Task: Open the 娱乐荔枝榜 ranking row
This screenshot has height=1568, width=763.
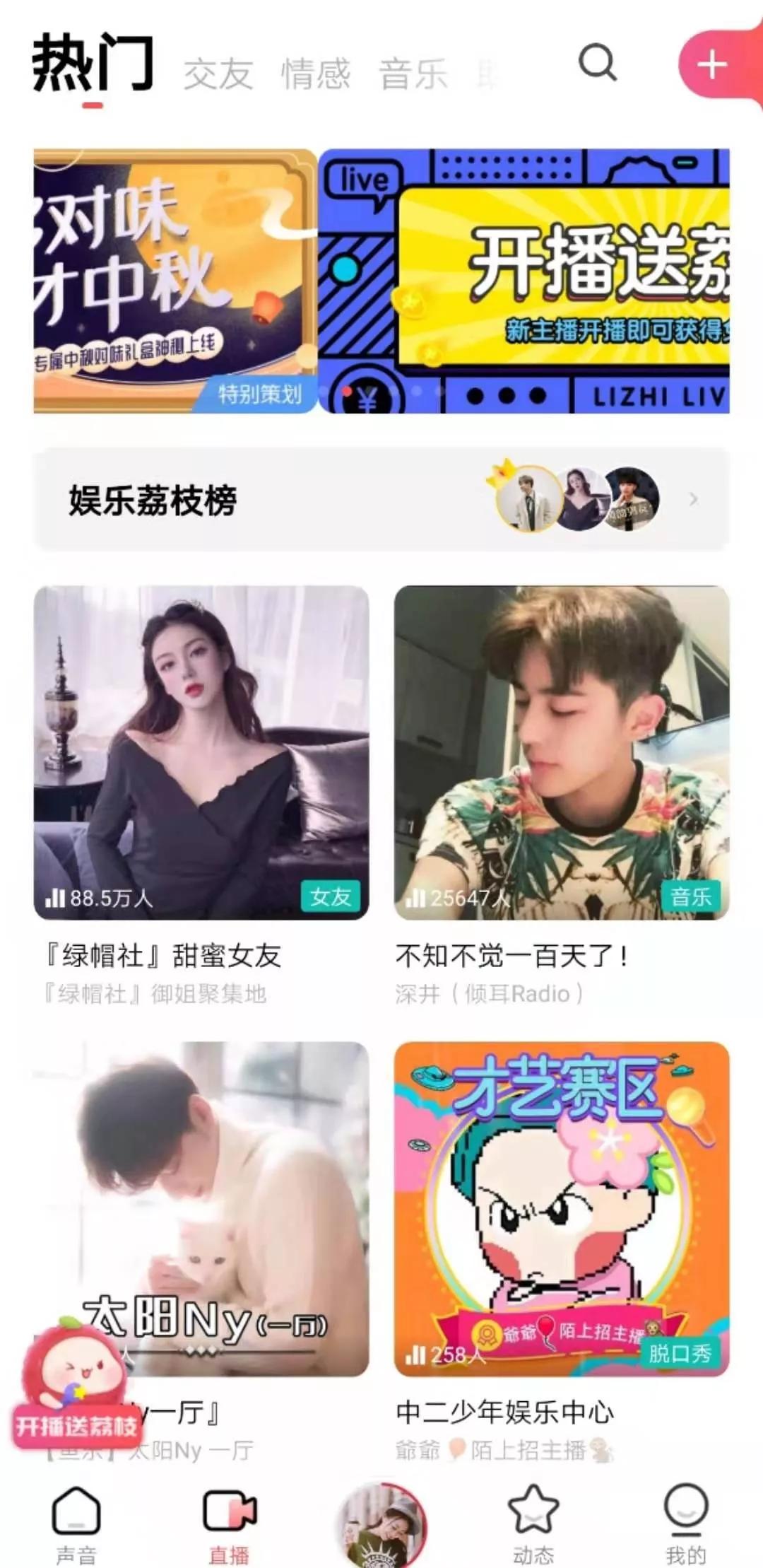Action: tap(381, 499)
